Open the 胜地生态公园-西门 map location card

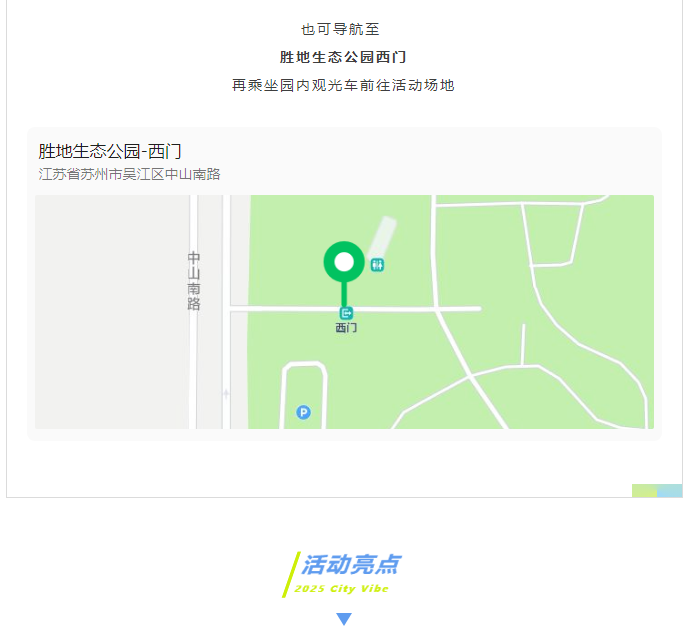tap(344, 283)
